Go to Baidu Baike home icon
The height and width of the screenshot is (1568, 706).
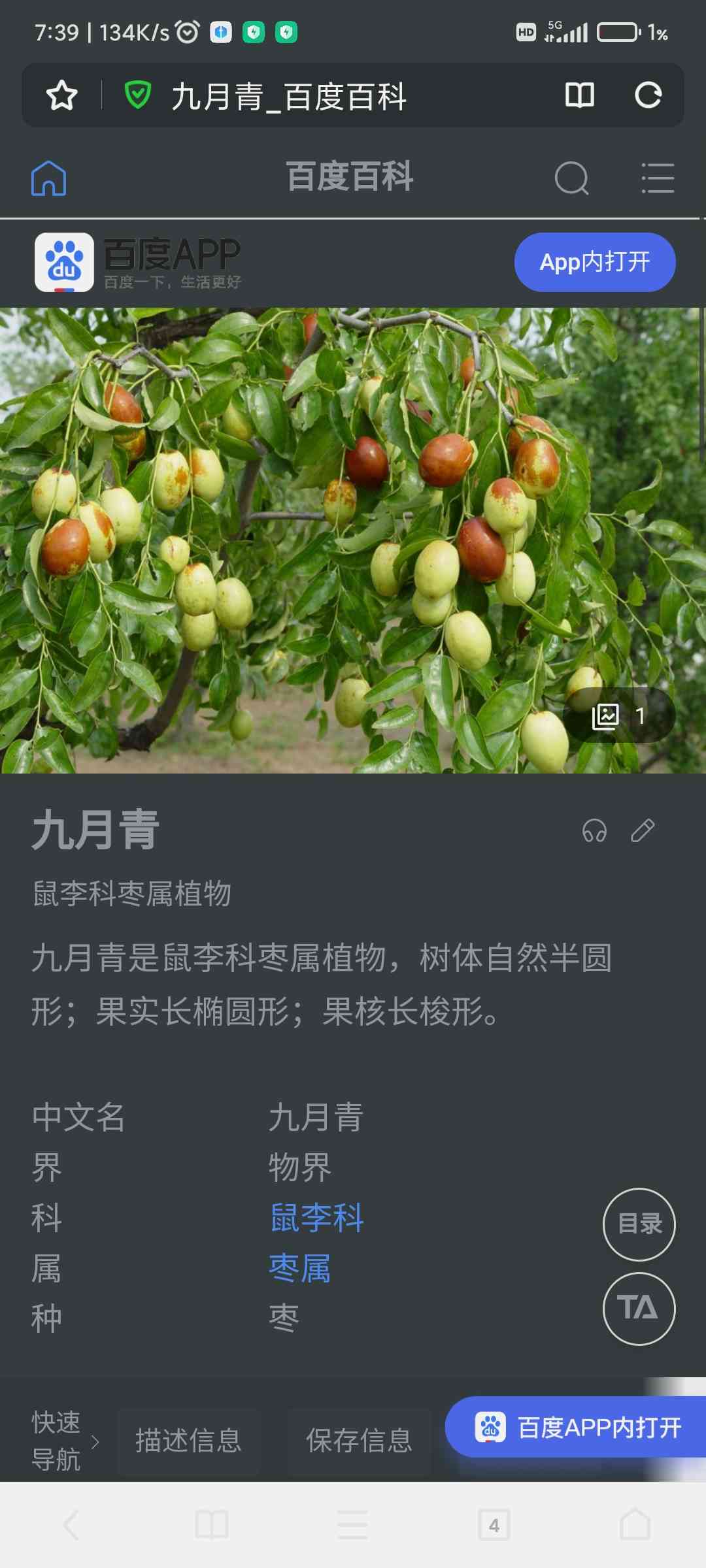point(49,178)
